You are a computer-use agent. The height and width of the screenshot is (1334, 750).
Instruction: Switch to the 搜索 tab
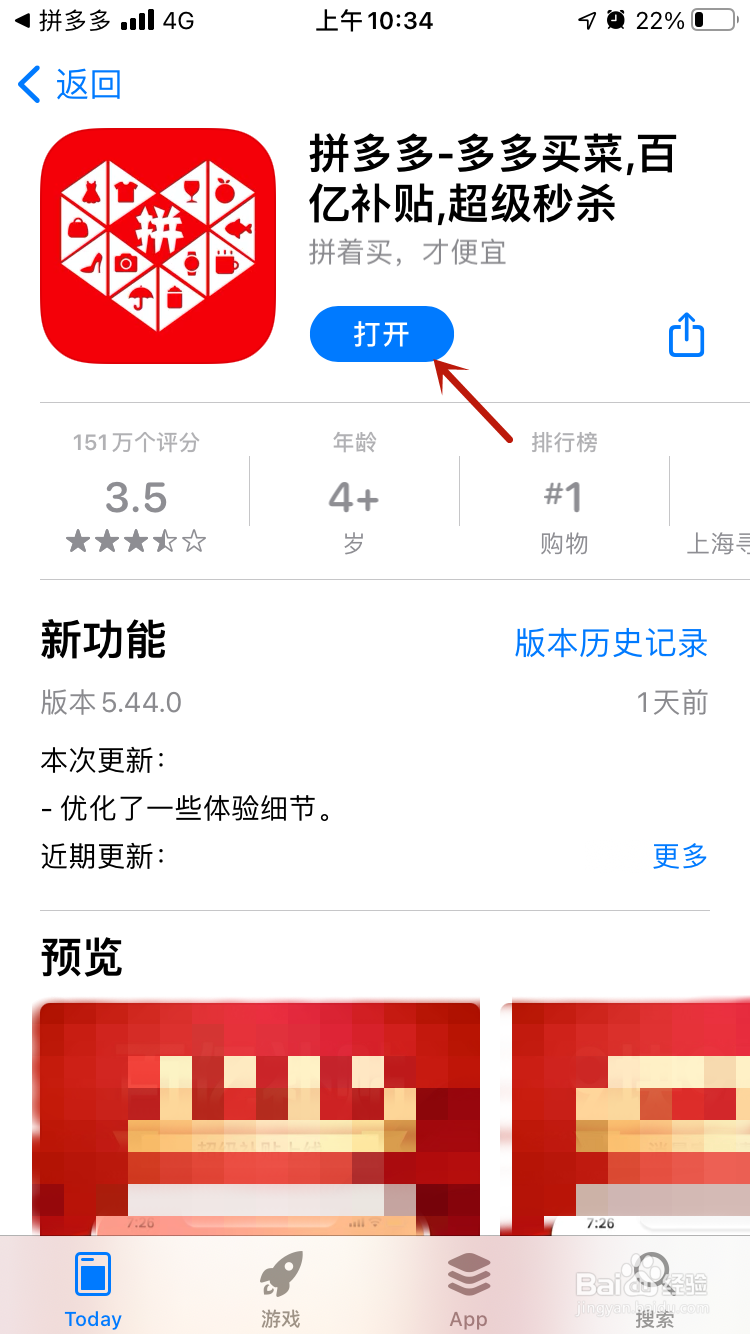click(x=655, y=1290)
